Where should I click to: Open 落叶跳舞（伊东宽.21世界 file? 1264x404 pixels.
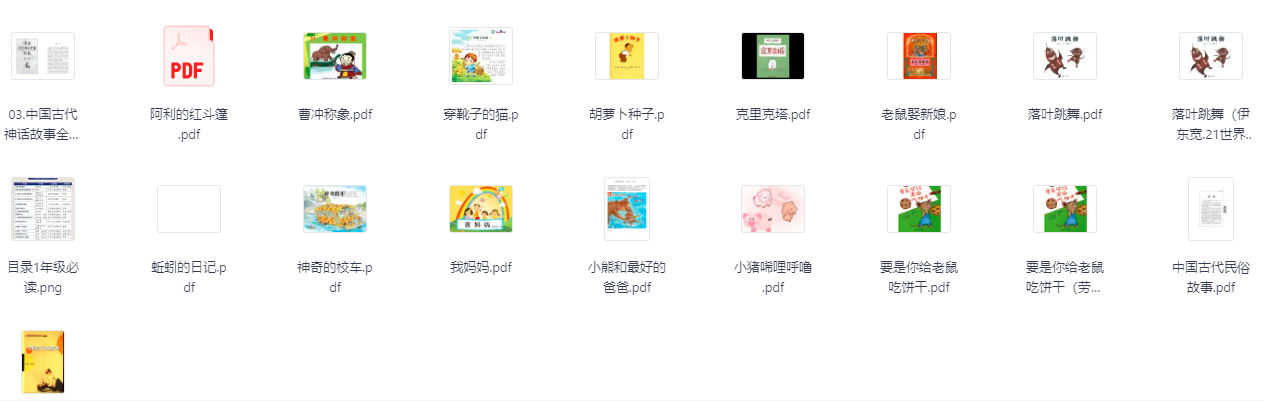(1211, 56)
